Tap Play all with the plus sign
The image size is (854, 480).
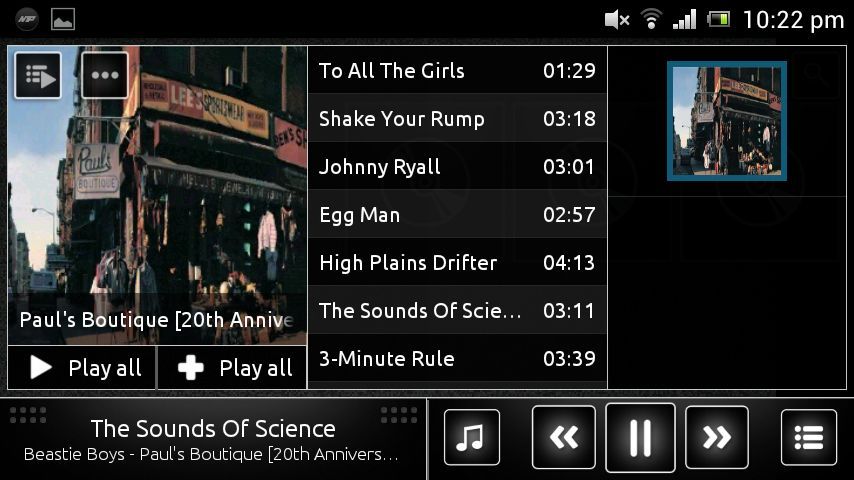[x=232, y=368]
